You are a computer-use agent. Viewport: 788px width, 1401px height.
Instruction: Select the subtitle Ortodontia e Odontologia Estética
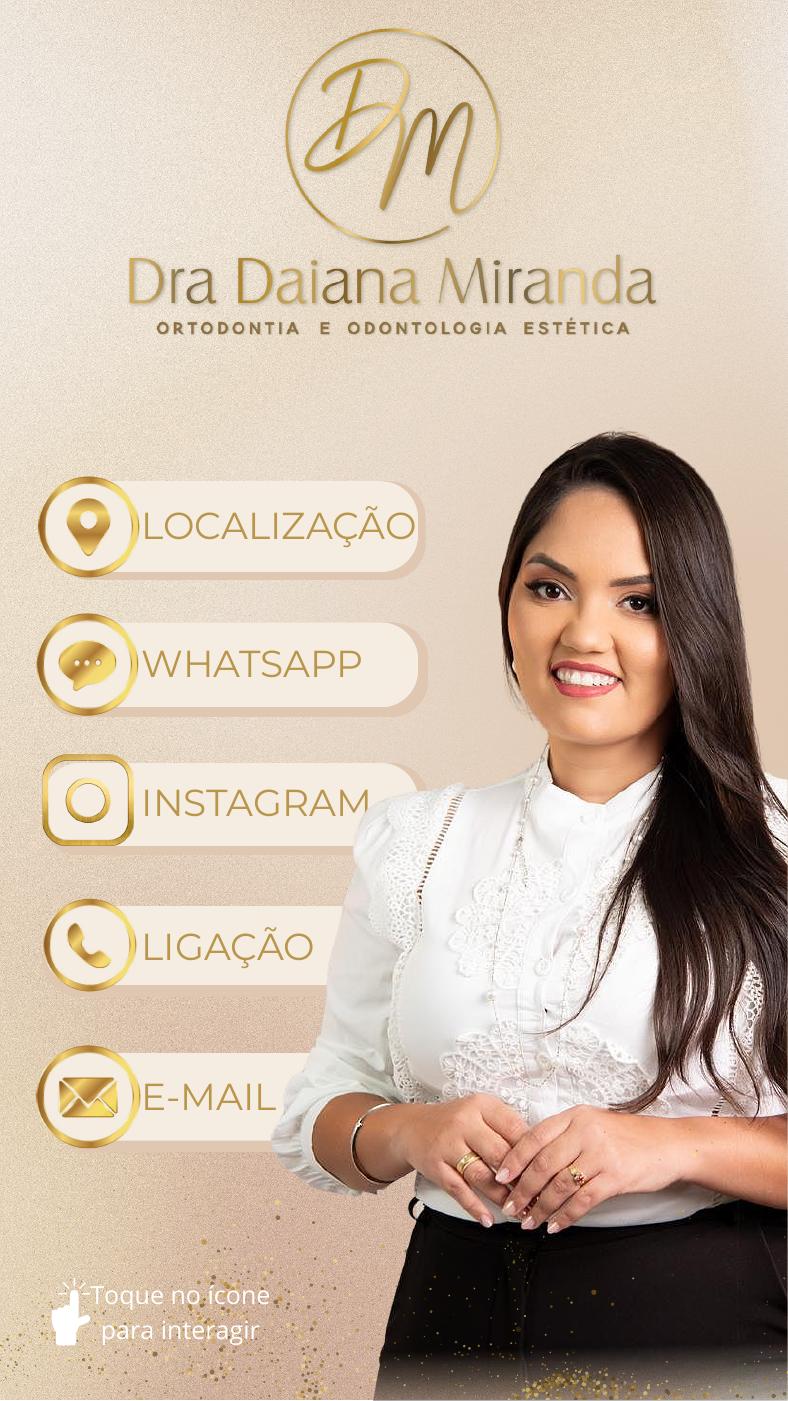[x=393, y=324]
